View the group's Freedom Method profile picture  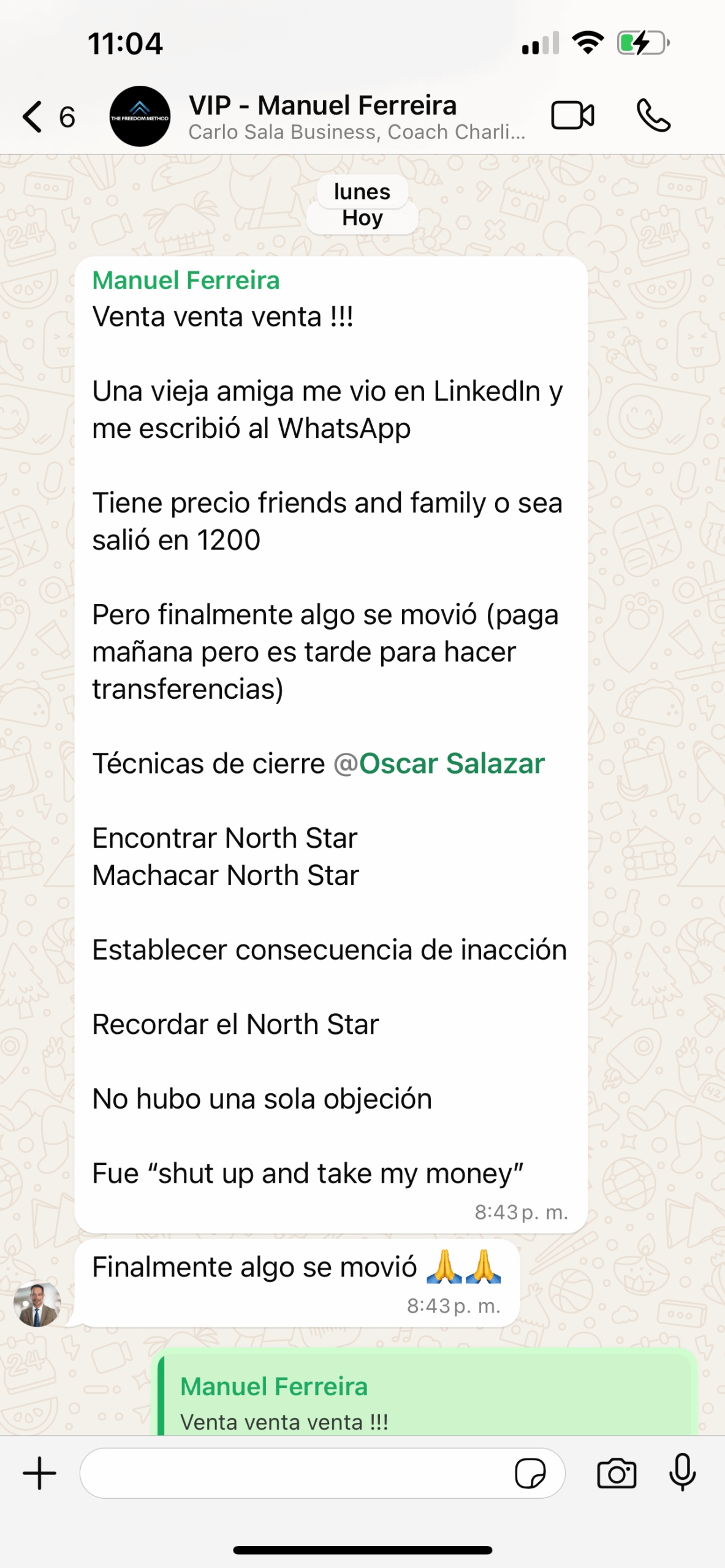(140, 116)
